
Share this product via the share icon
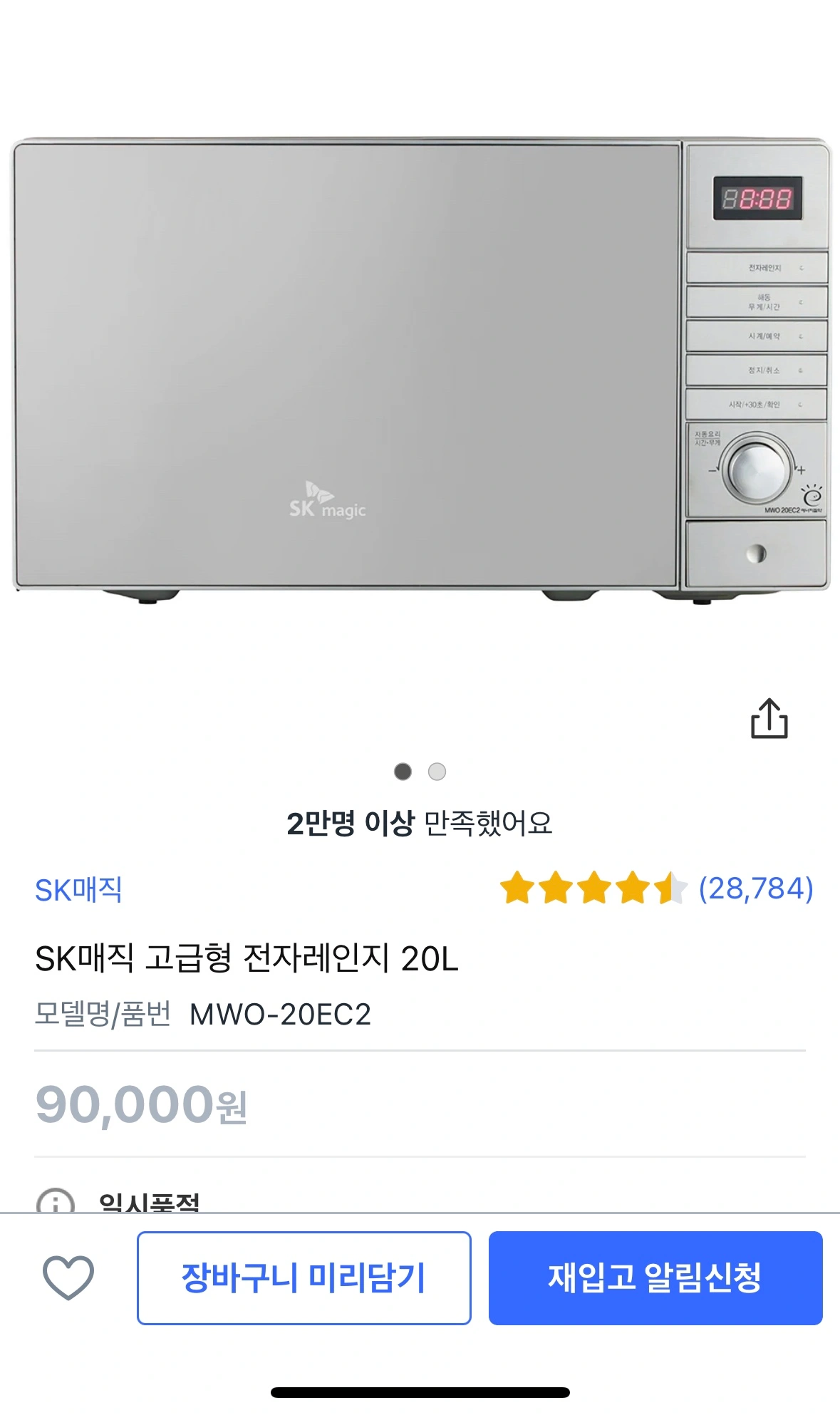click(x=769, y=718)
